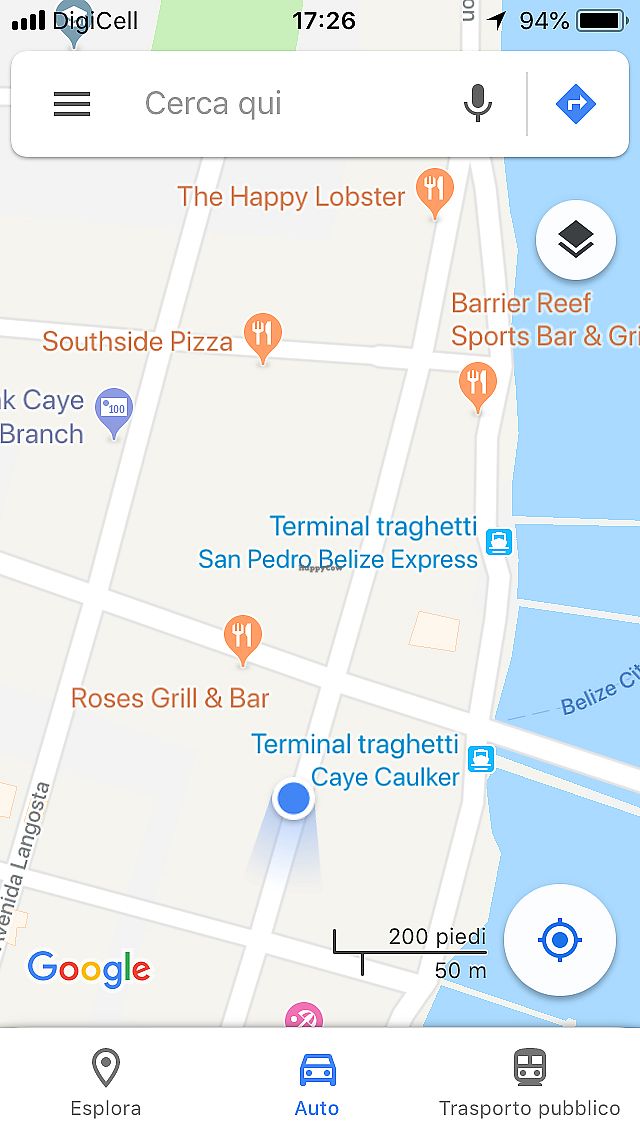
Task: Open the hamburger menu
Action: click(72, 104)
